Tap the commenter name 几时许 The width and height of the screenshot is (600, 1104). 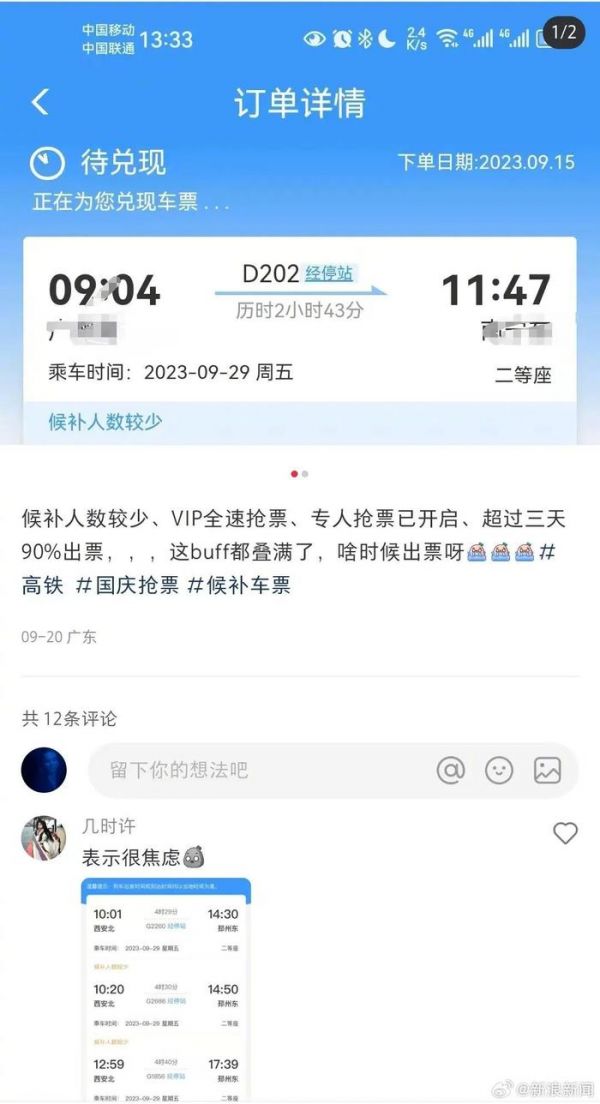(108, 827)
